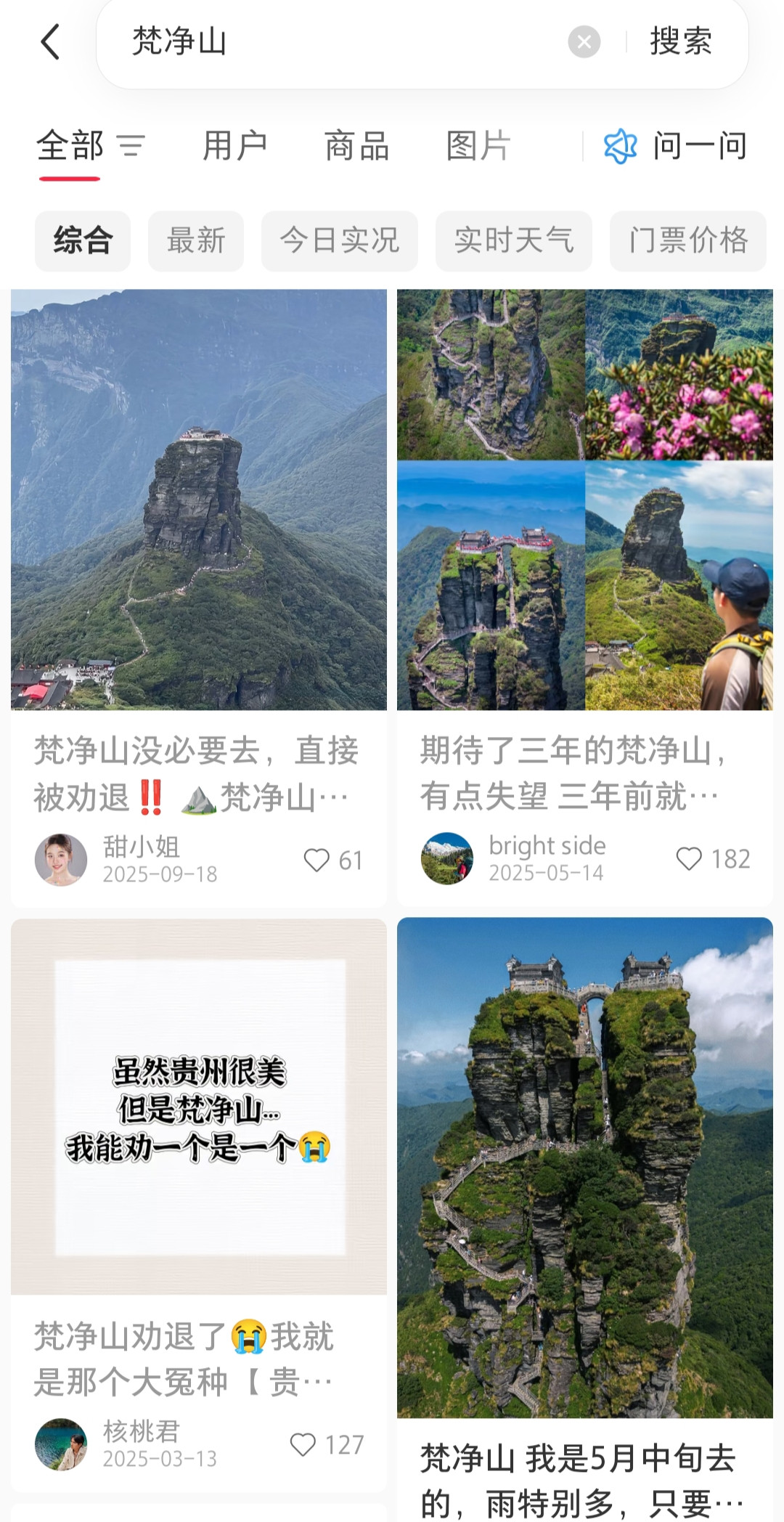Screen dimensions: 784x1522
Task: Select the 全部 tab
Action: pyautogui.click(x=70, y=146)
